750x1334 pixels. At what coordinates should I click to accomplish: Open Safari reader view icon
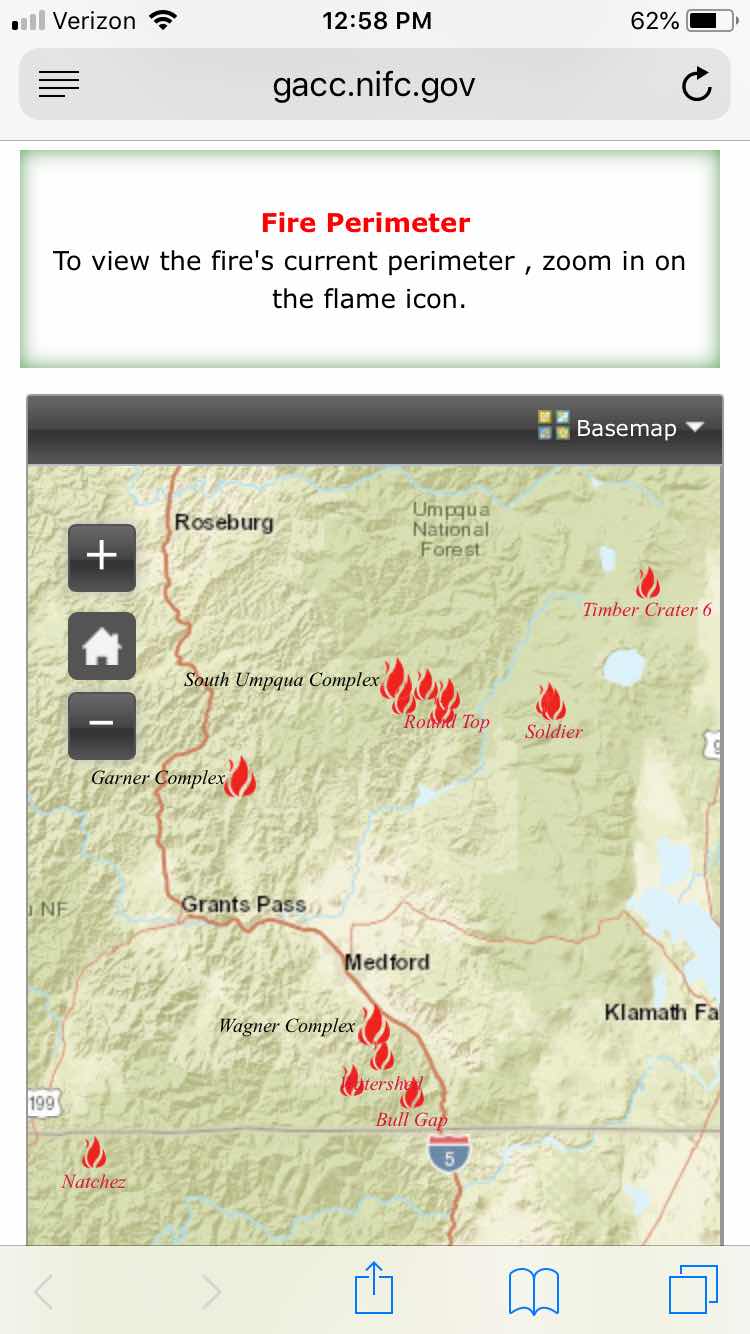click(x=59, y=86)
